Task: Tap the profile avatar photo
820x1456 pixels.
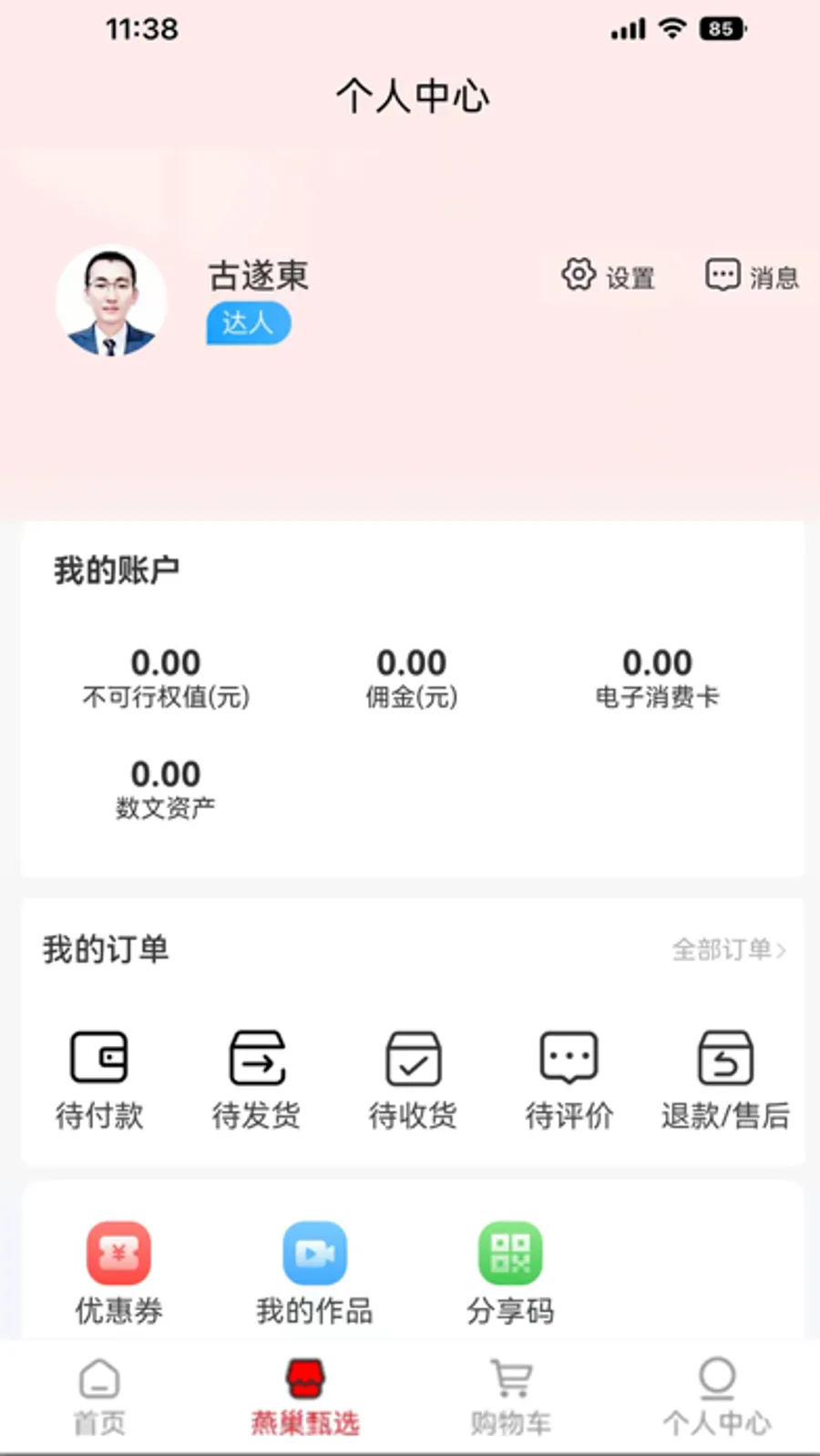Action: 111,302
